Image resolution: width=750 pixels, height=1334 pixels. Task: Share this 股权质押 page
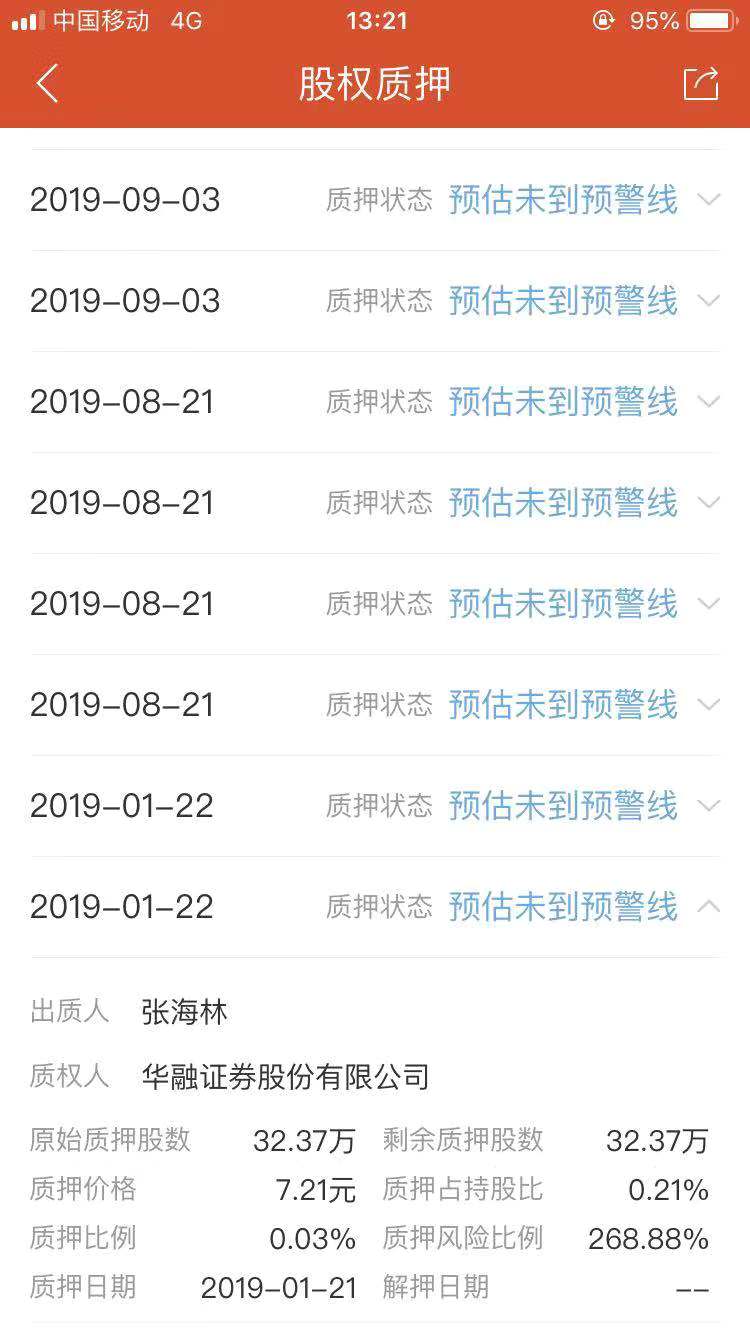(701, 84)
